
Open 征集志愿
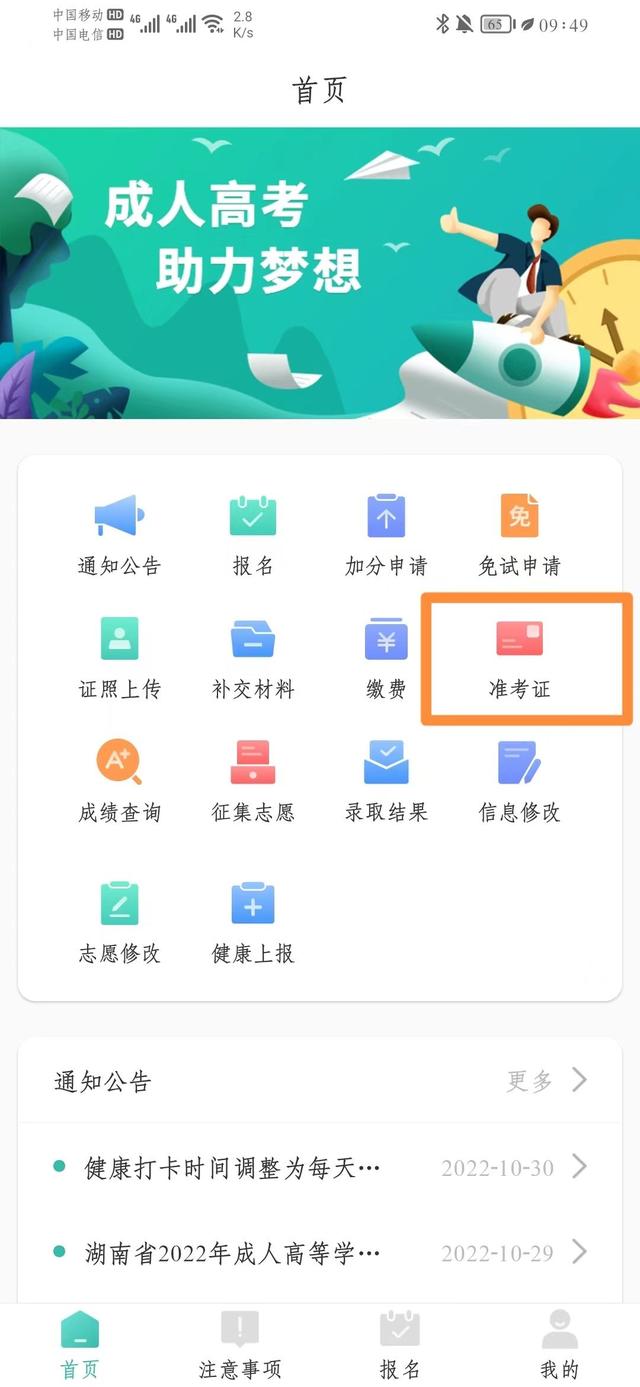[x=253, y=782]
